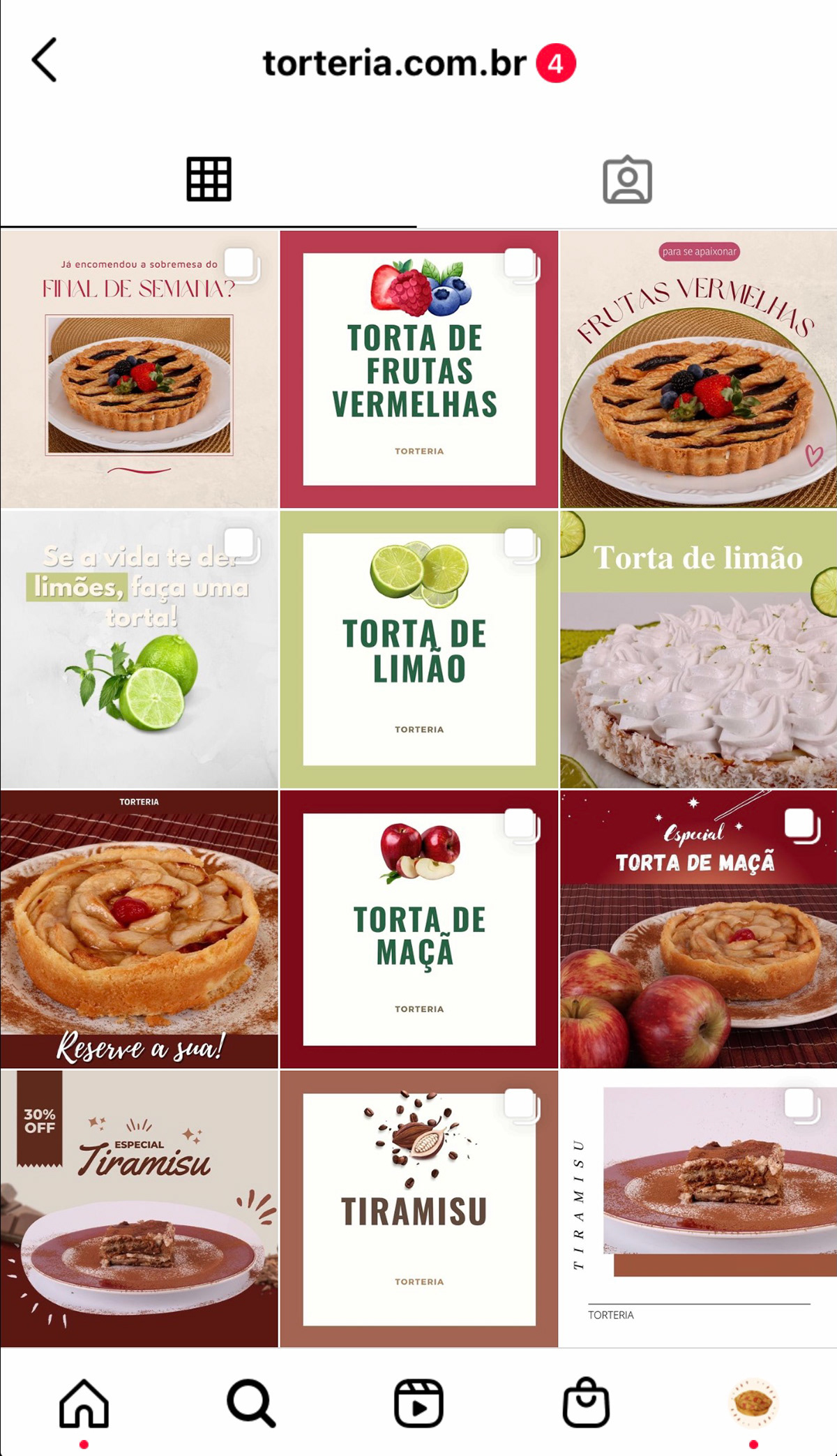Switch to the posts grid tab
Image resolution: width=837 pixels, height=1456 pixels.
point(209,180)
